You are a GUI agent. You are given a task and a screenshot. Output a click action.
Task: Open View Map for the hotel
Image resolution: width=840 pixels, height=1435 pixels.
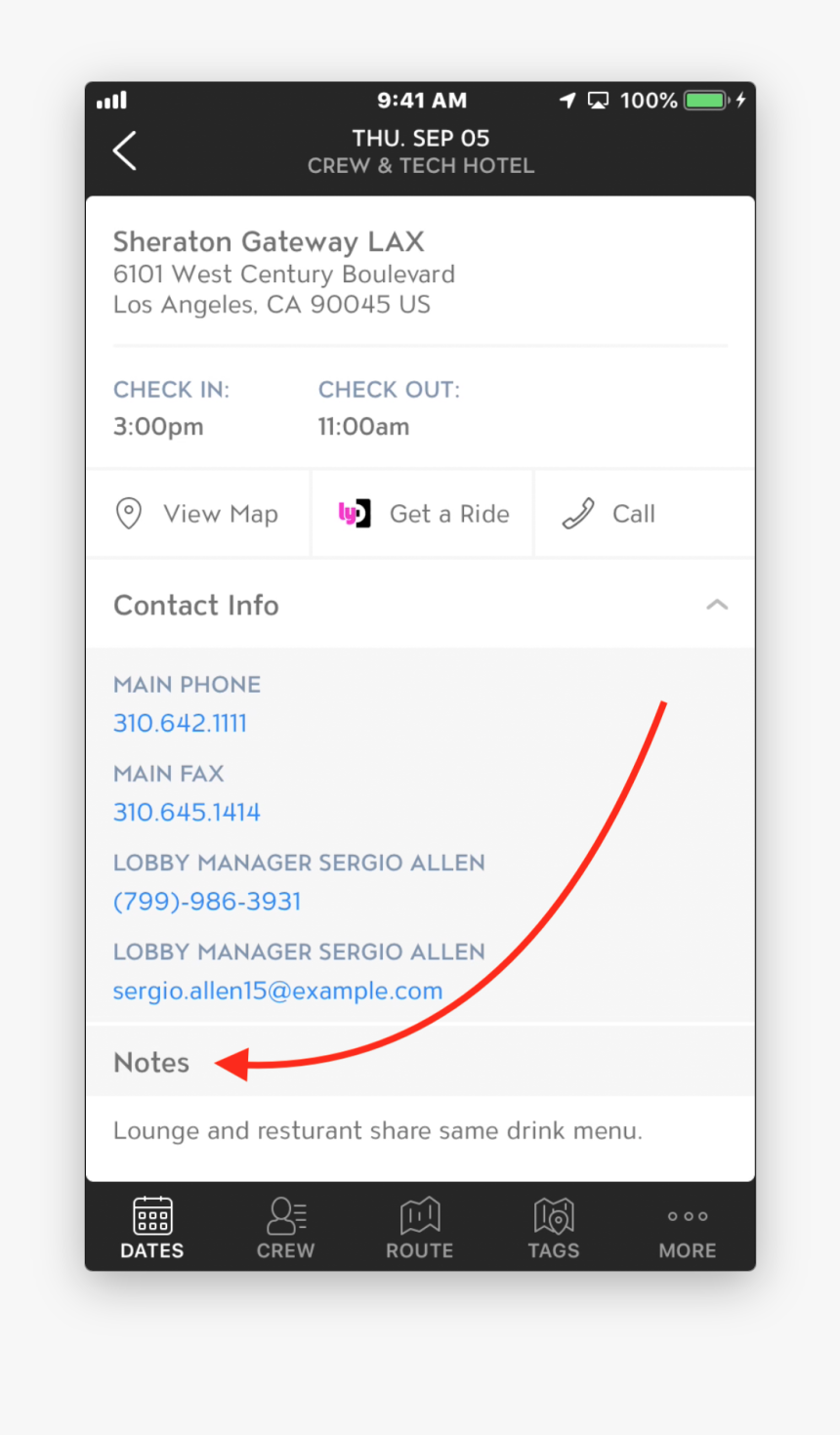coord(197,514)
